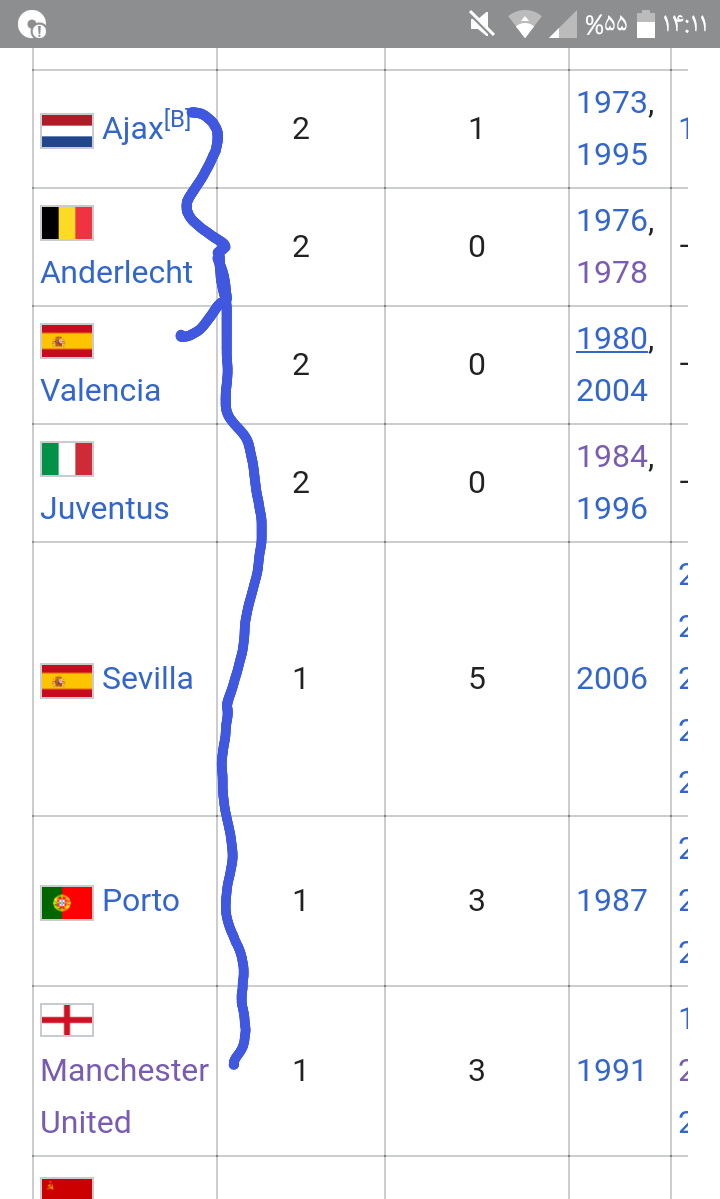Open the Anderlecht club link
The width and height of the screenshot is (720, 1199).
[116, 272]
